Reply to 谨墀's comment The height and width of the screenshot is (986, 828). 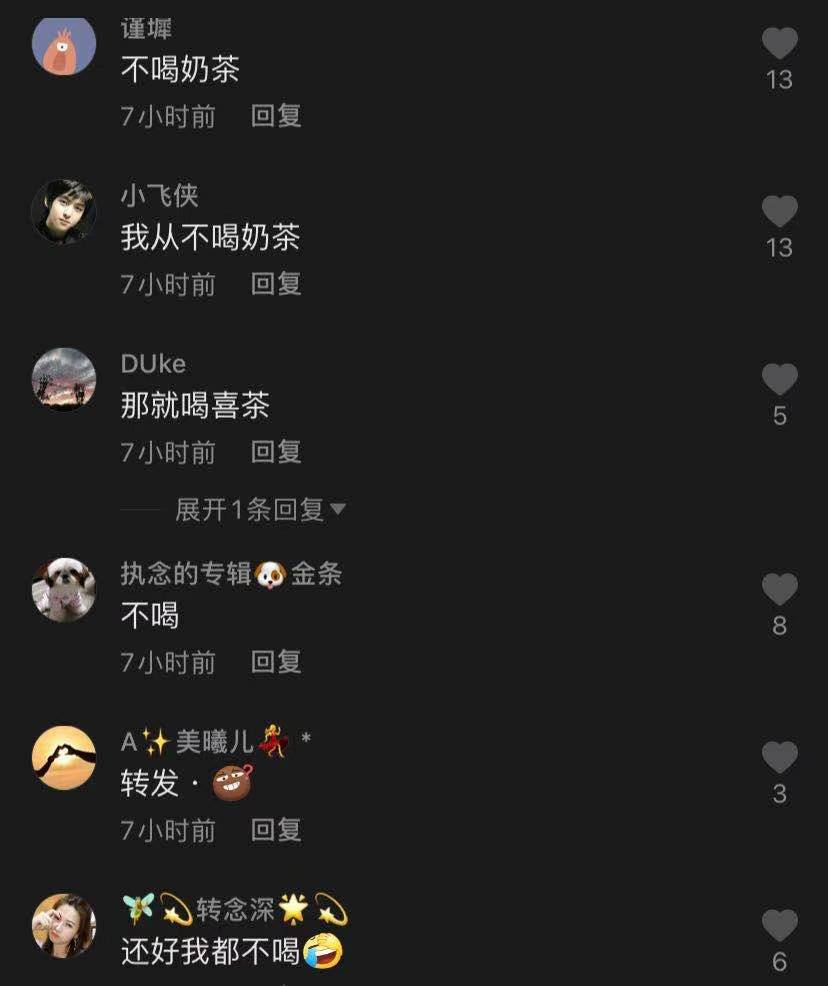pyautogui.click(x=276, y=117)
